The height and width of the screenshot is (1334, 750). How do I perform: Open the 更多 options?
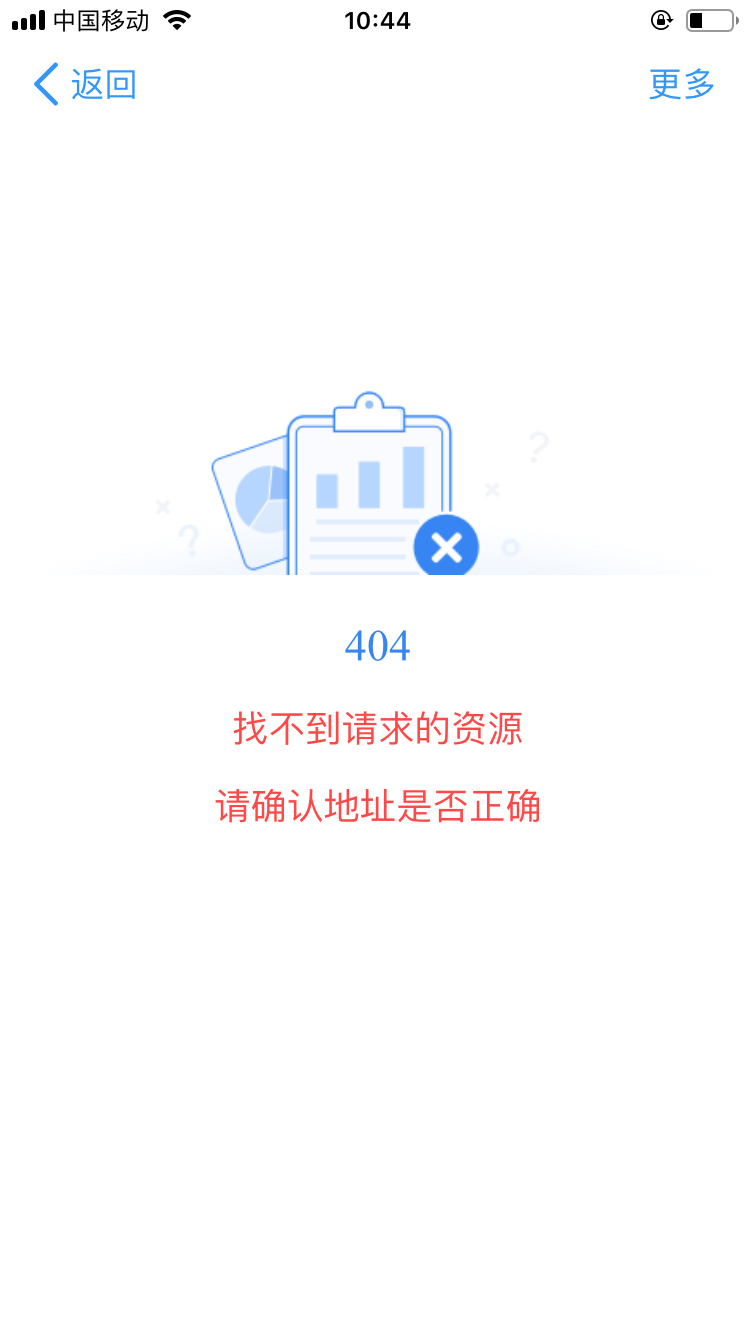point(681,85)
